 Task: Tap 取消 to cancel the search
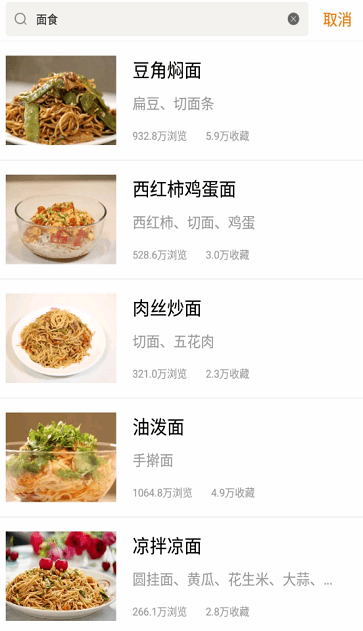[x=337, y=19]
